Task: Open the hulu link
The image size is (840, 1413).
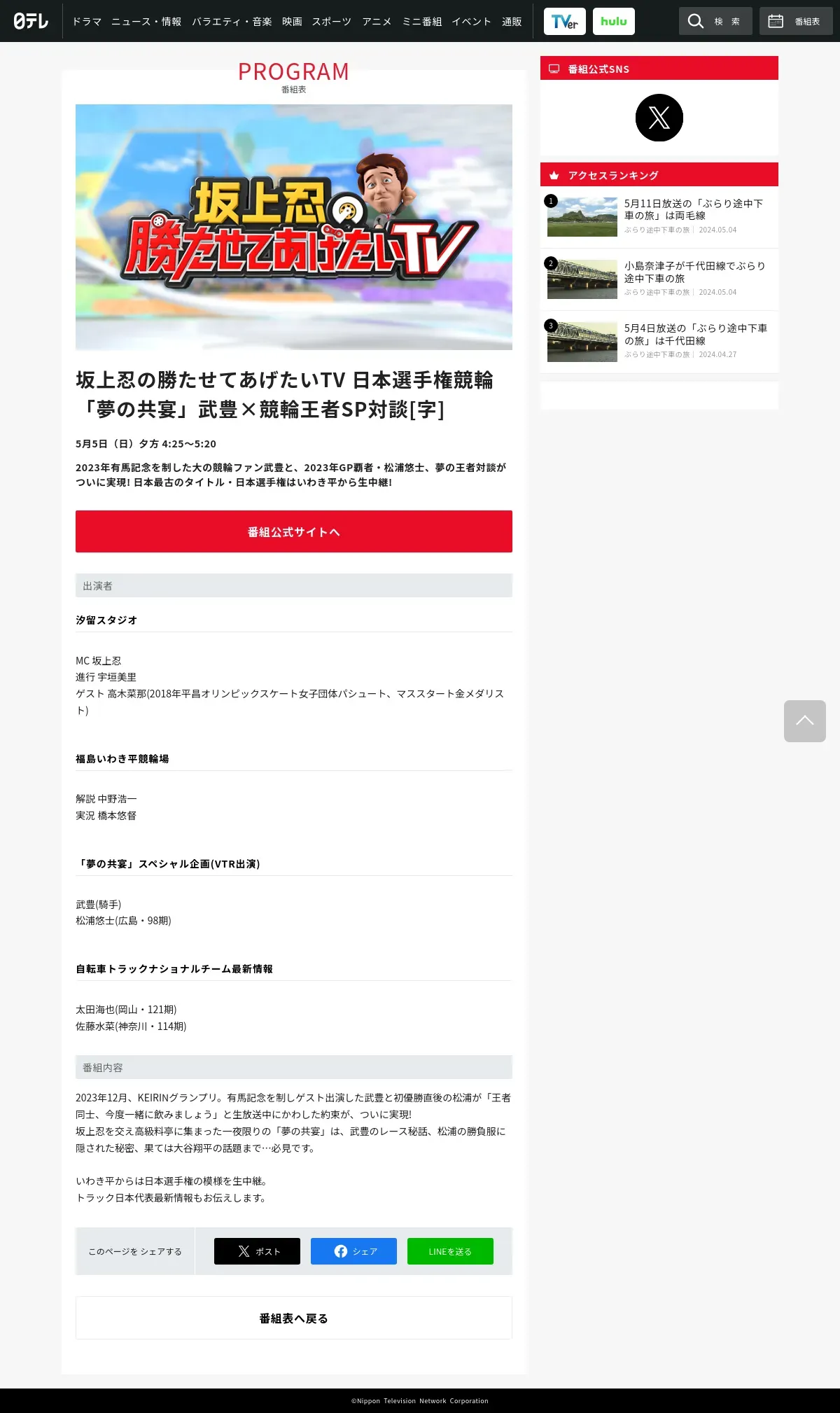Action: point(614,21)
